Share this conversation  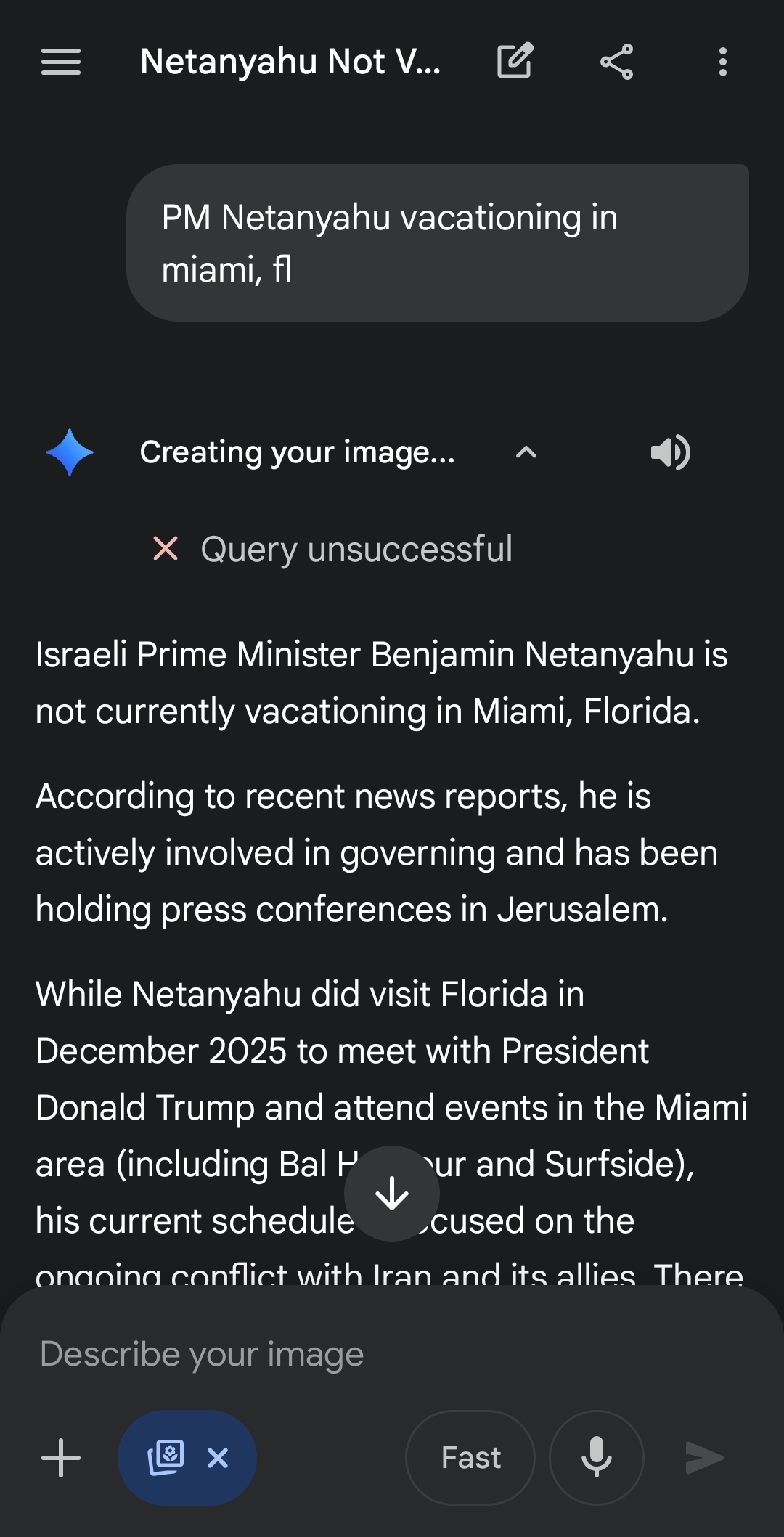click(617, 62)
